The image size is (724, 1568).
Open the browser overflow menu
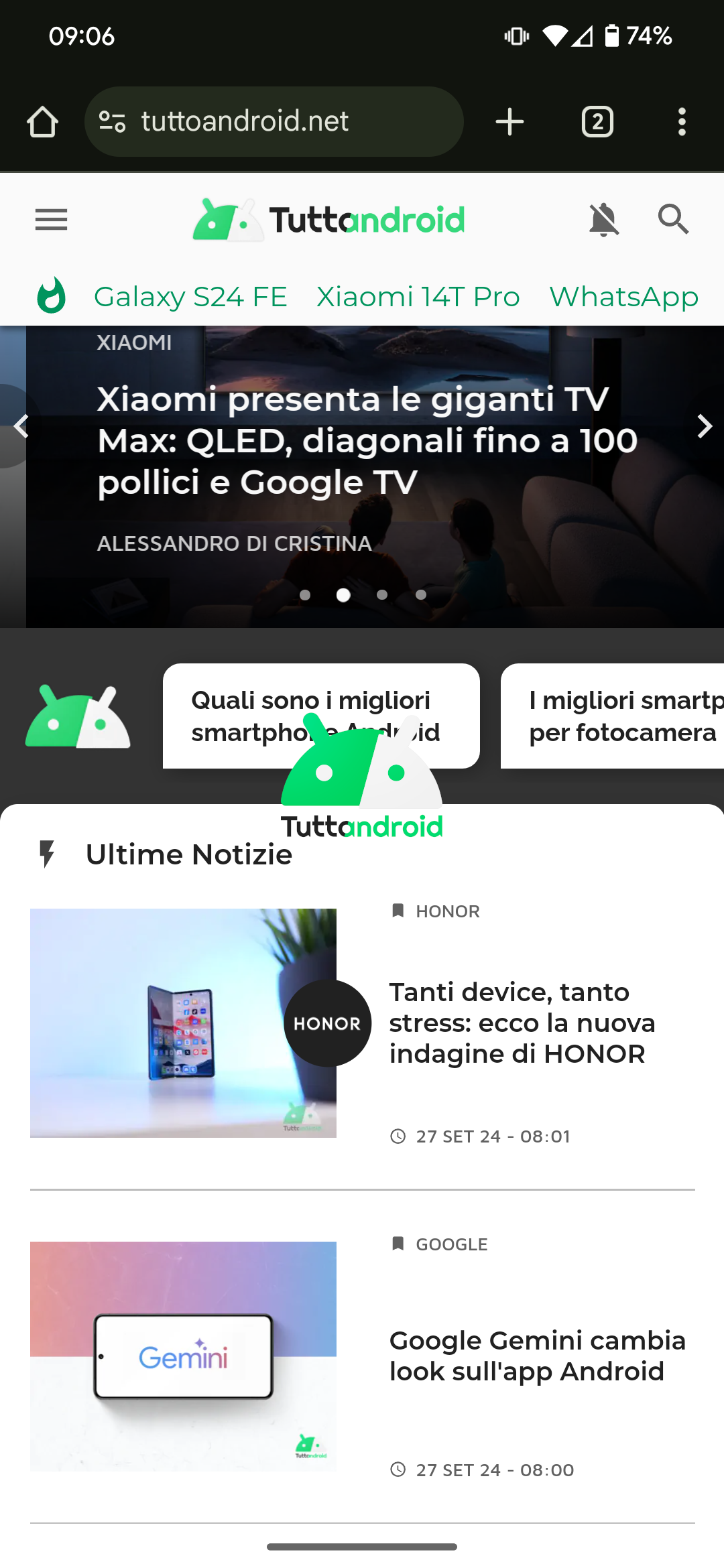(x=682, y=122)
